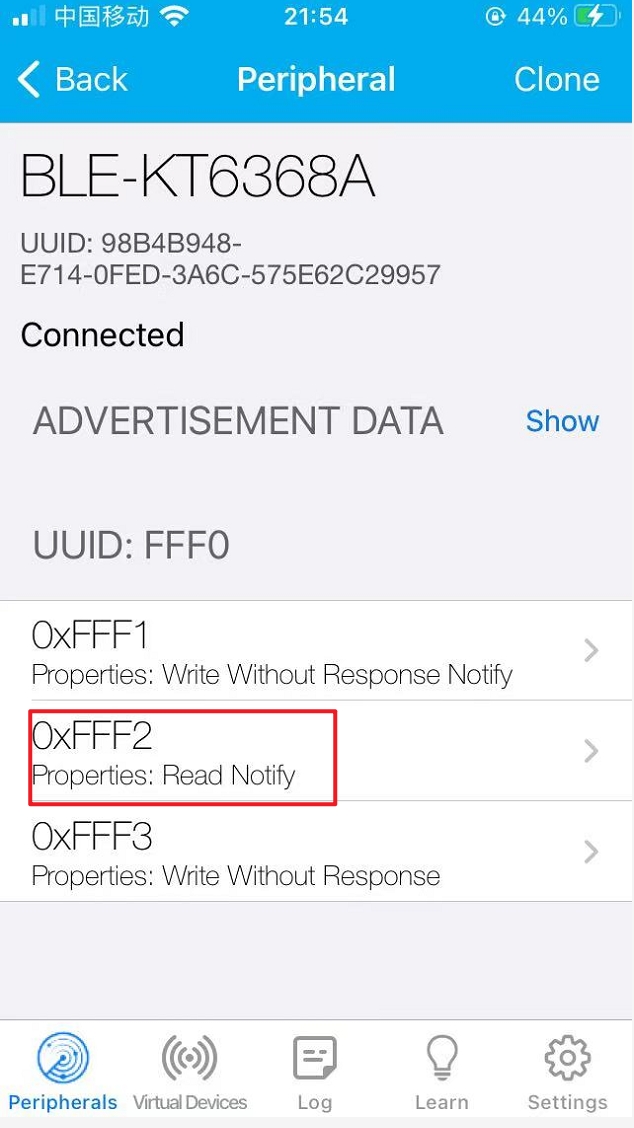Tap Clone in the top bar
Screen dimensions: 634x1128
(x=556, y=80)
